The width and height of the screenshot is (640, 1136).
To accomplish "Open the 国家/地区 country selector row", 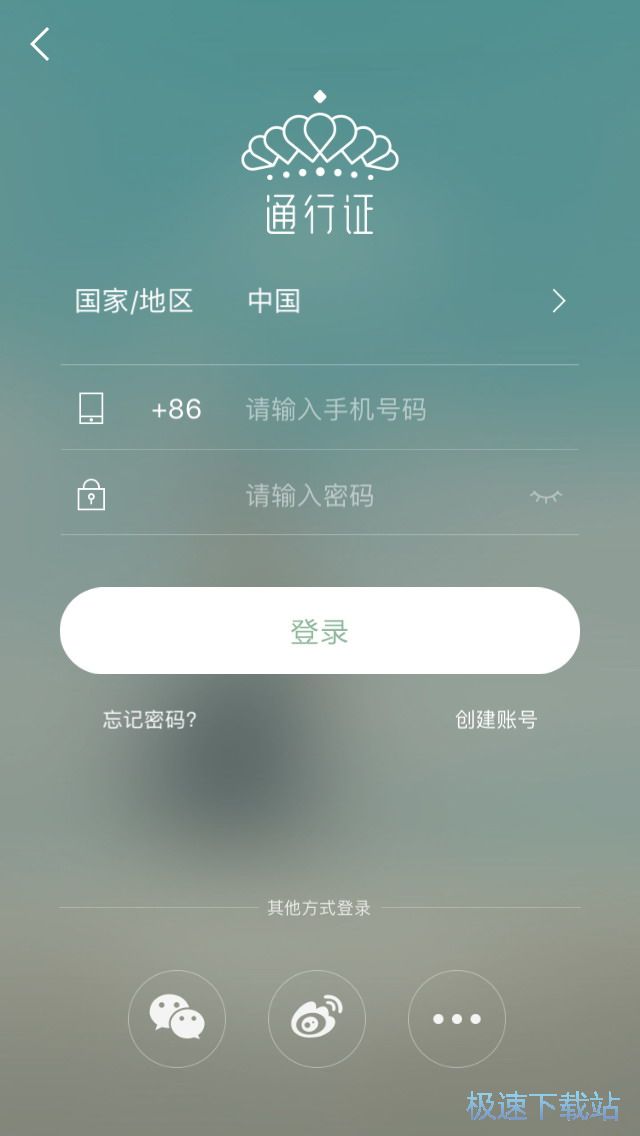I will (x=320, y=301).
